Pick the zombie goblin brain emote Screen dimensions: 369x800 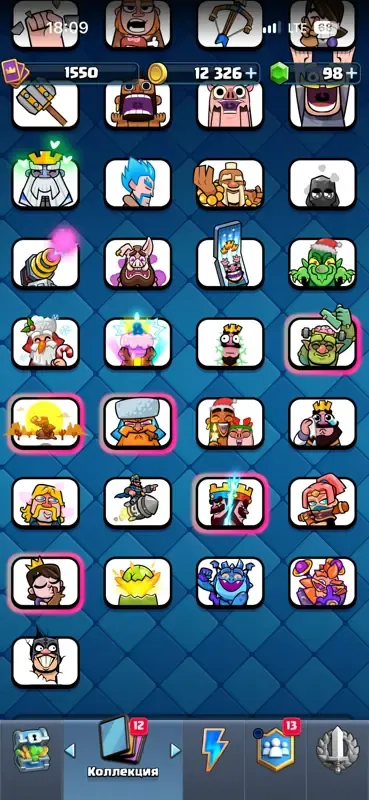[322, 343]
